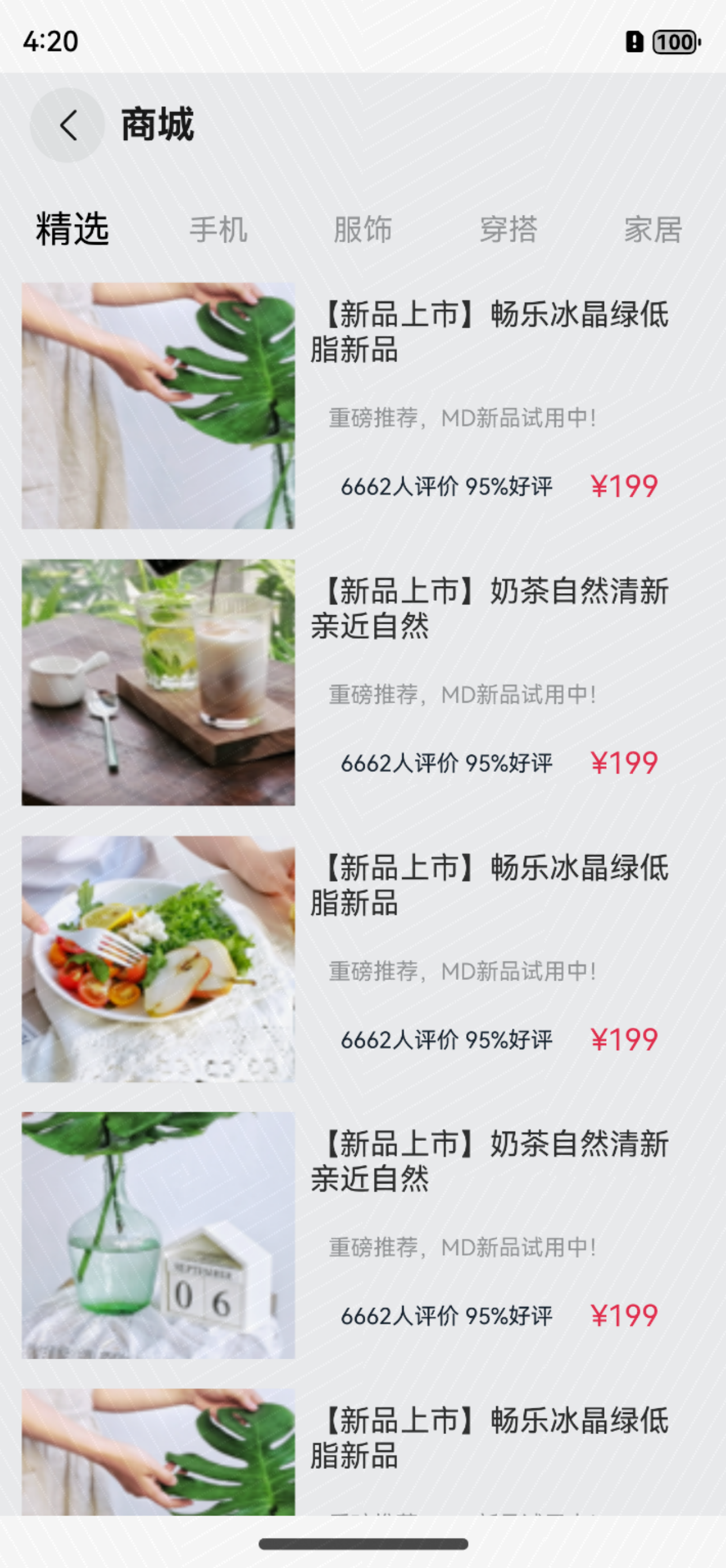This screenshot has height=1568, width=726.
Task: Switch to the 穿搭 tab
Action: pyautogui.click(x=508, y=230)
